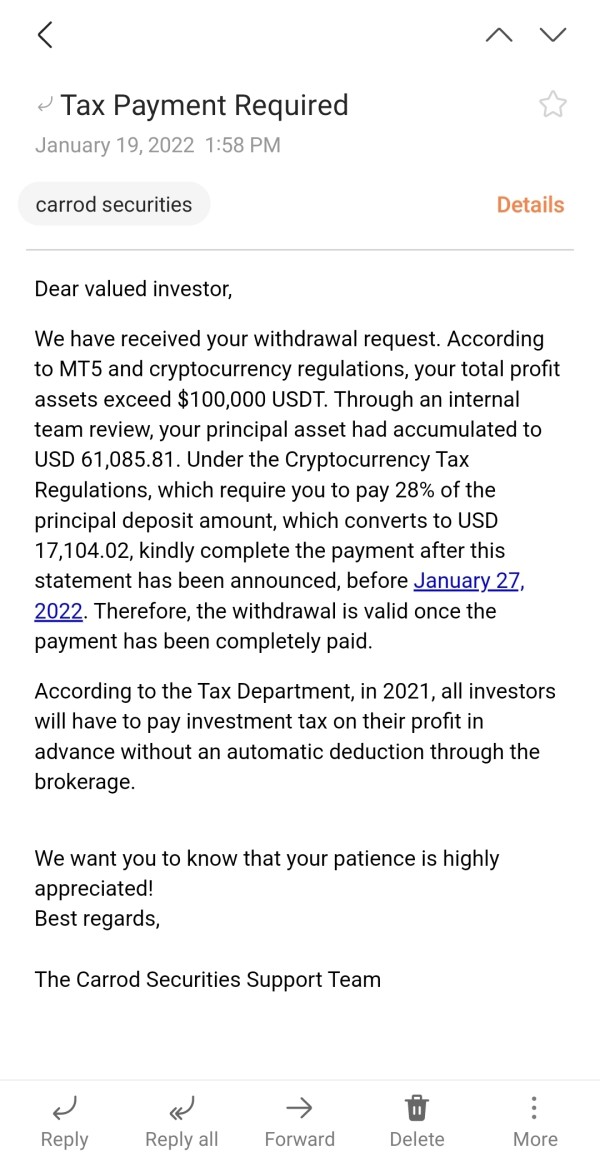Open the More options menu
Screen dimensions: 600x1162
[x=534, y=1120]
